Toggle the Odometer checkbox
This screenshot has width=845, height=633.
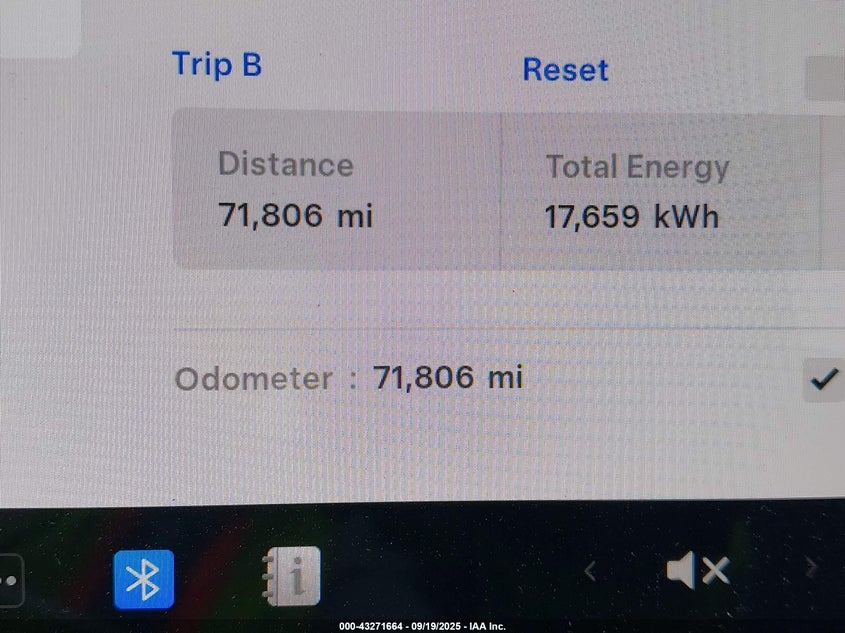pos(823,380)
